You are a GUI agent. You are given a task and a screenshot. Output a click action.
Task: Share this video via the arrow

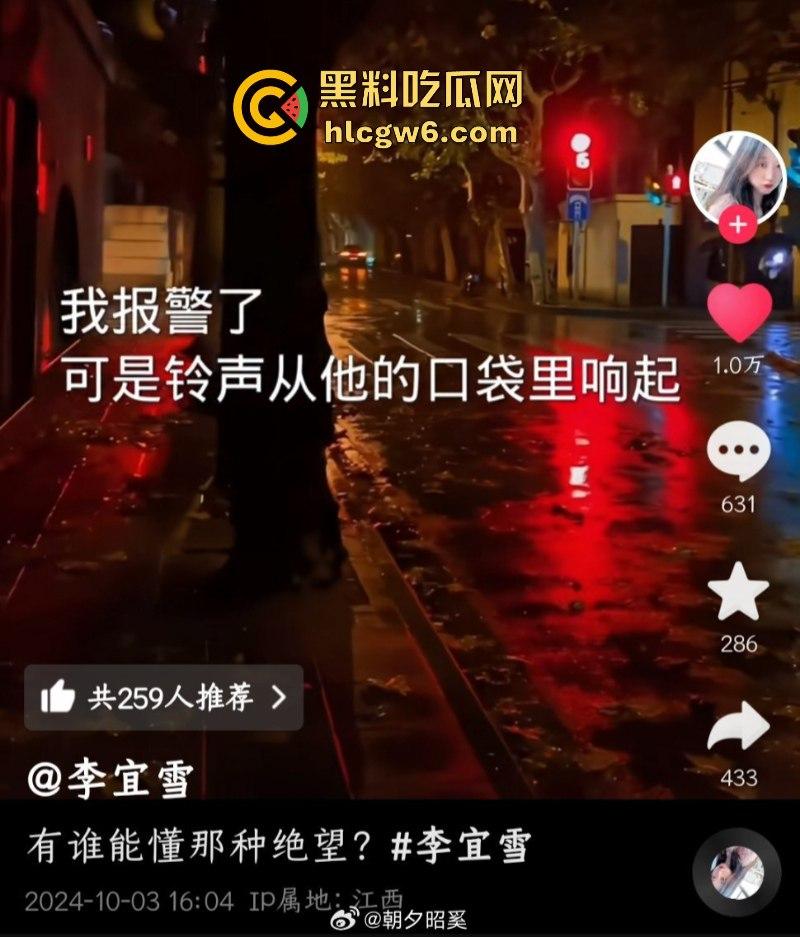pyautogui.click(x=738, y=727)
